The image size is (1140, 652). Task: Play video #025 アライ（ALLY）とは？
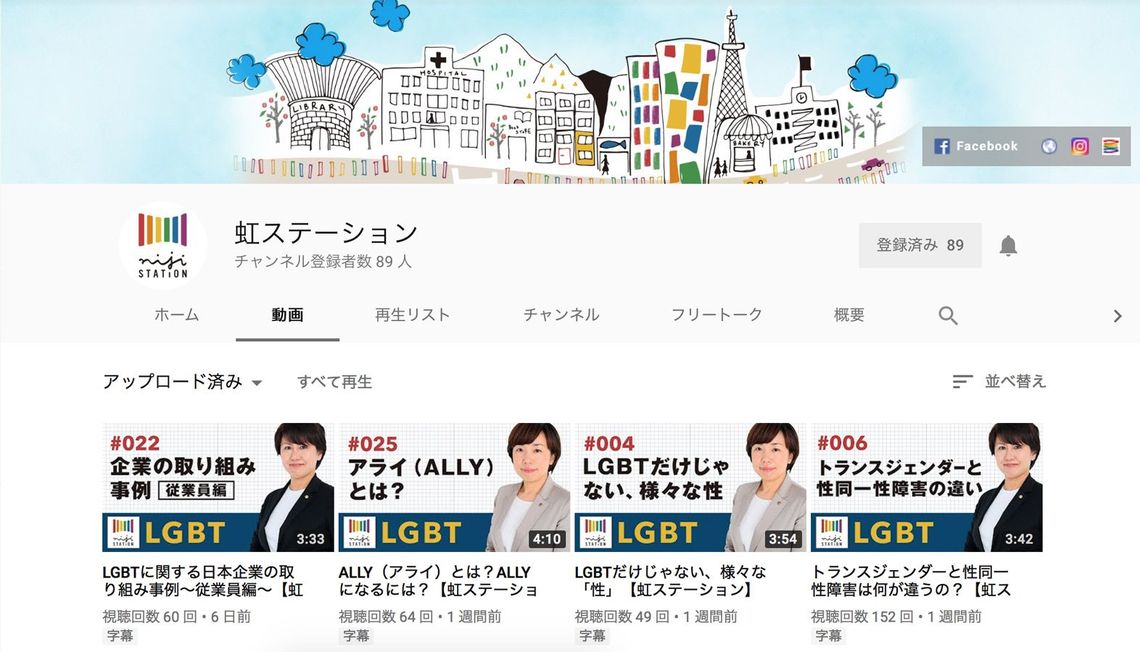coord(453,488)
